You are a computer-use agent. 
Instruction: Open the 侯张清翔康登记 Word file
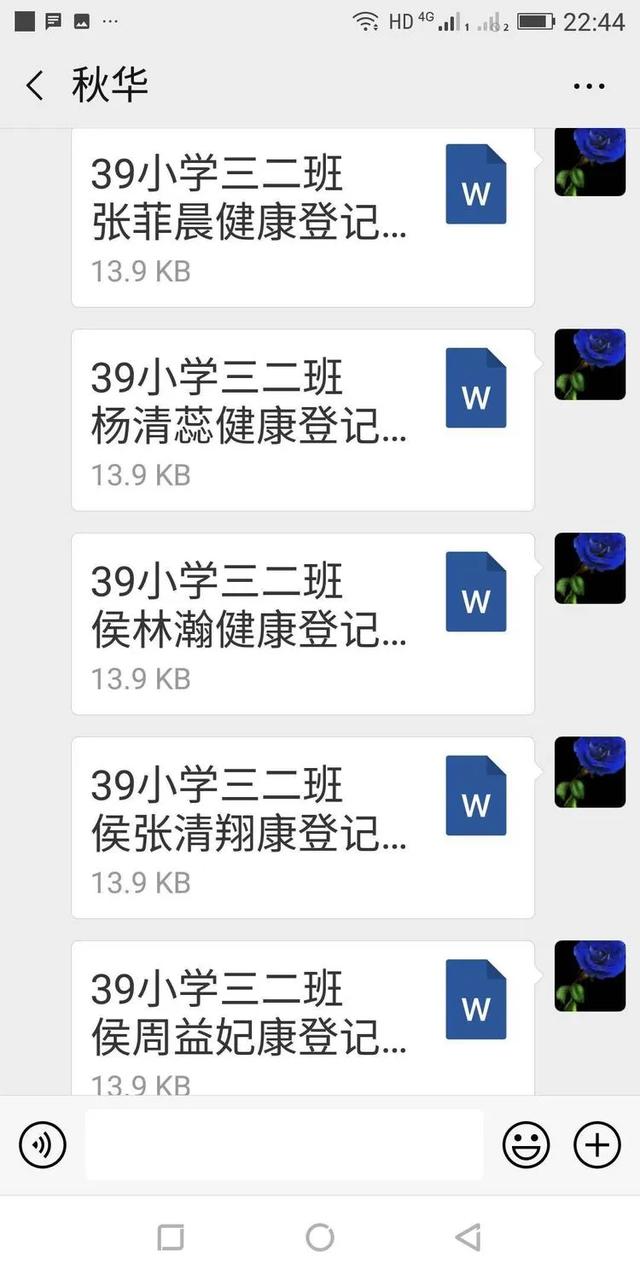(302, 828)
